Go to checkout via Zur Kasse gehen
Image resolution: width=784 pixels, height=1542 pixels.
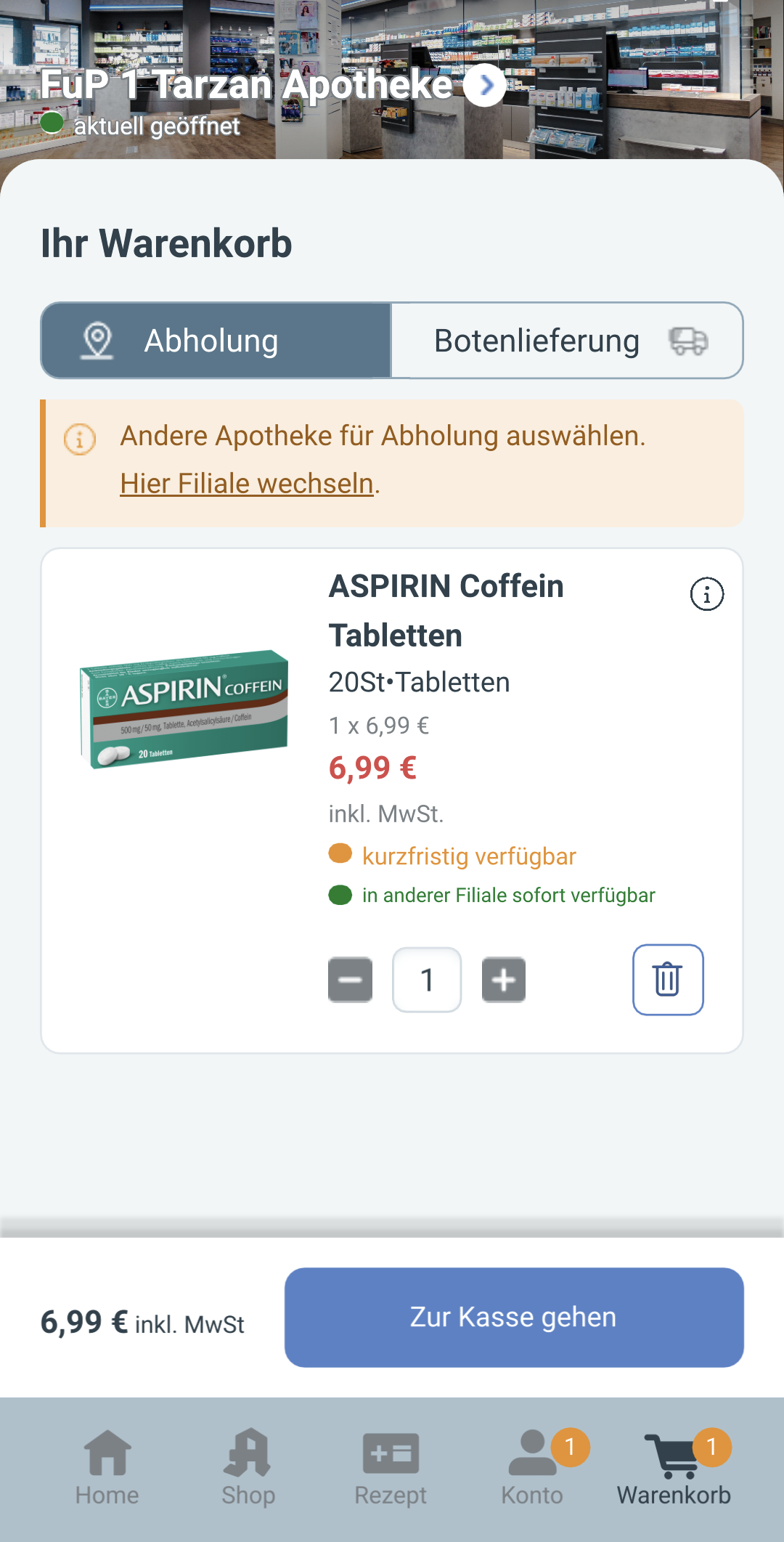[x=514, y=1318]
